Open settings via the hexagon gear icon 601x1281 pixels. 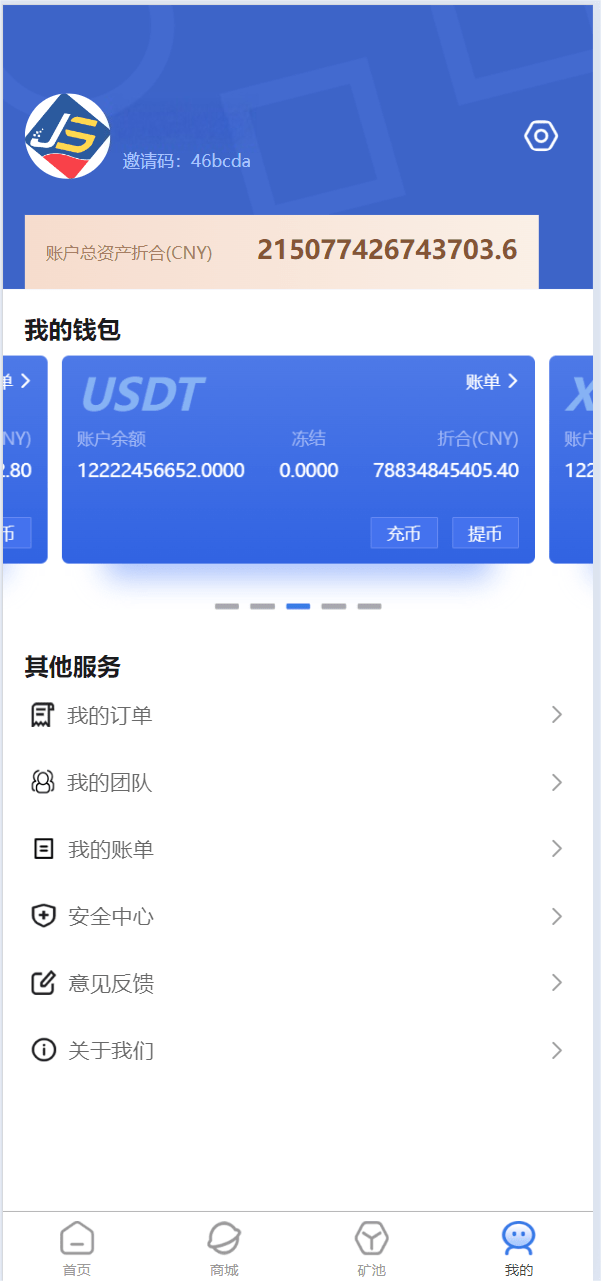(x=541, y=136)
